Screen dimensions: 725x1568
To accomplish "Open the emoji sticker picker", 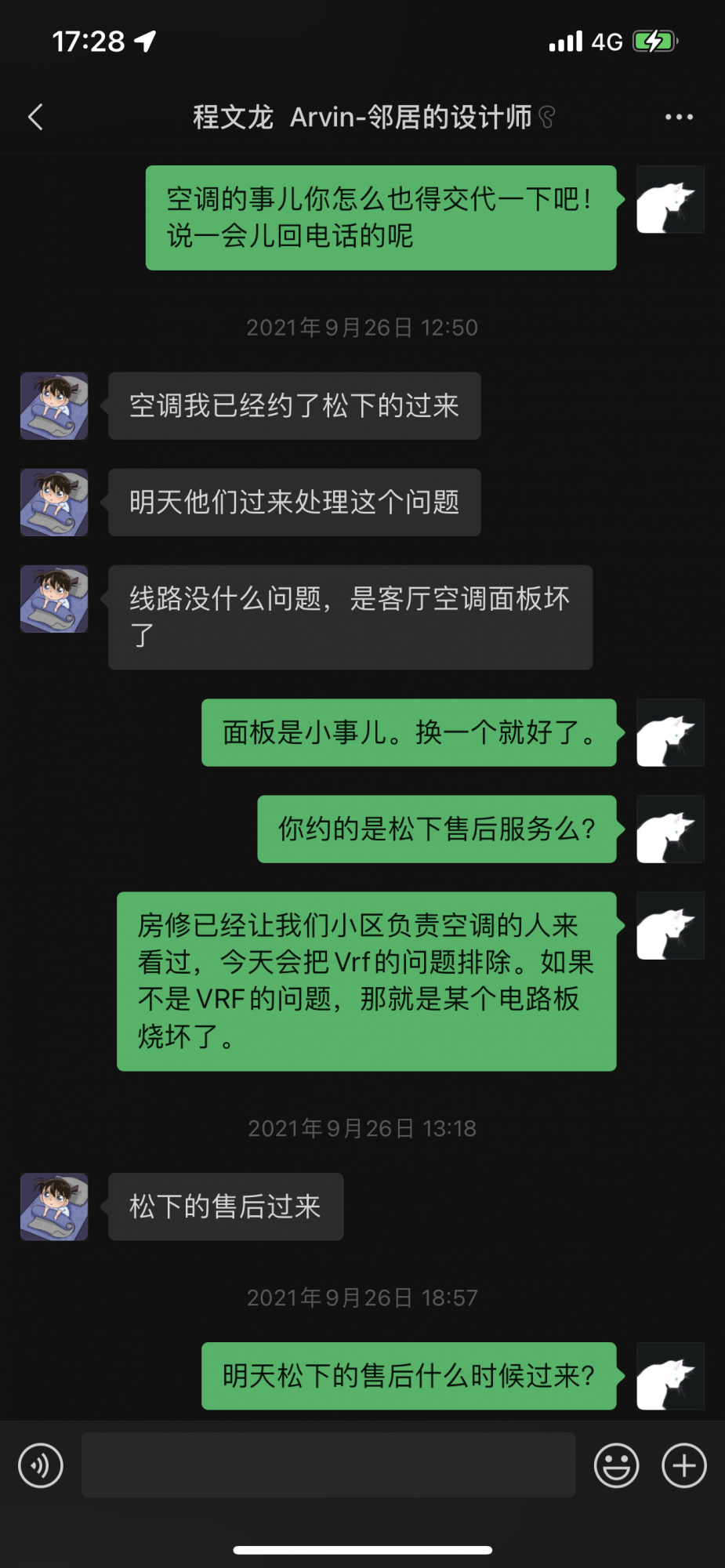I will point(616,1465).
